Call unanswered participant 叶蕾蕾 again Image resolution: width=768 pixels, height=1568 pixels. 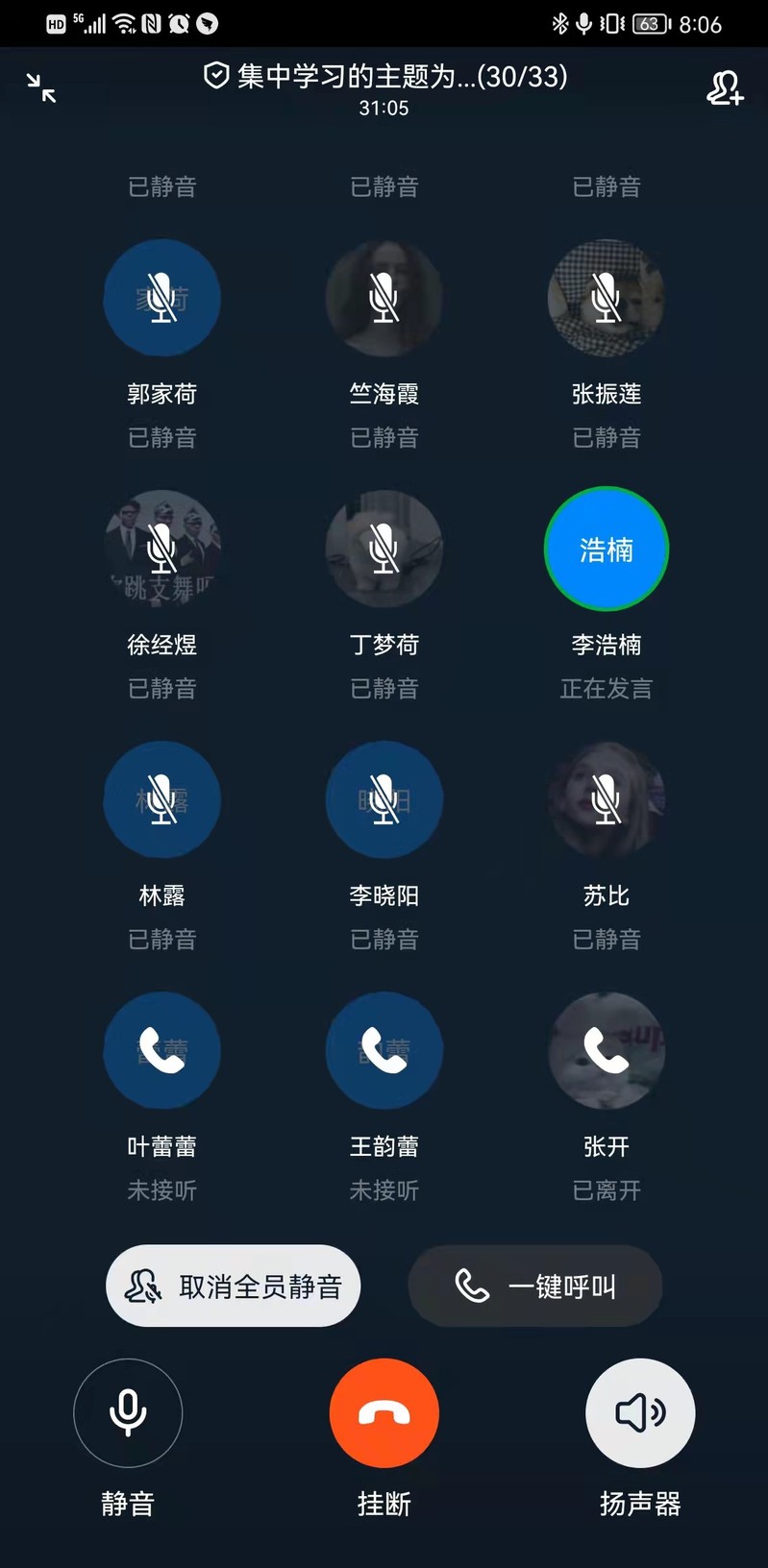point(162,1051)
